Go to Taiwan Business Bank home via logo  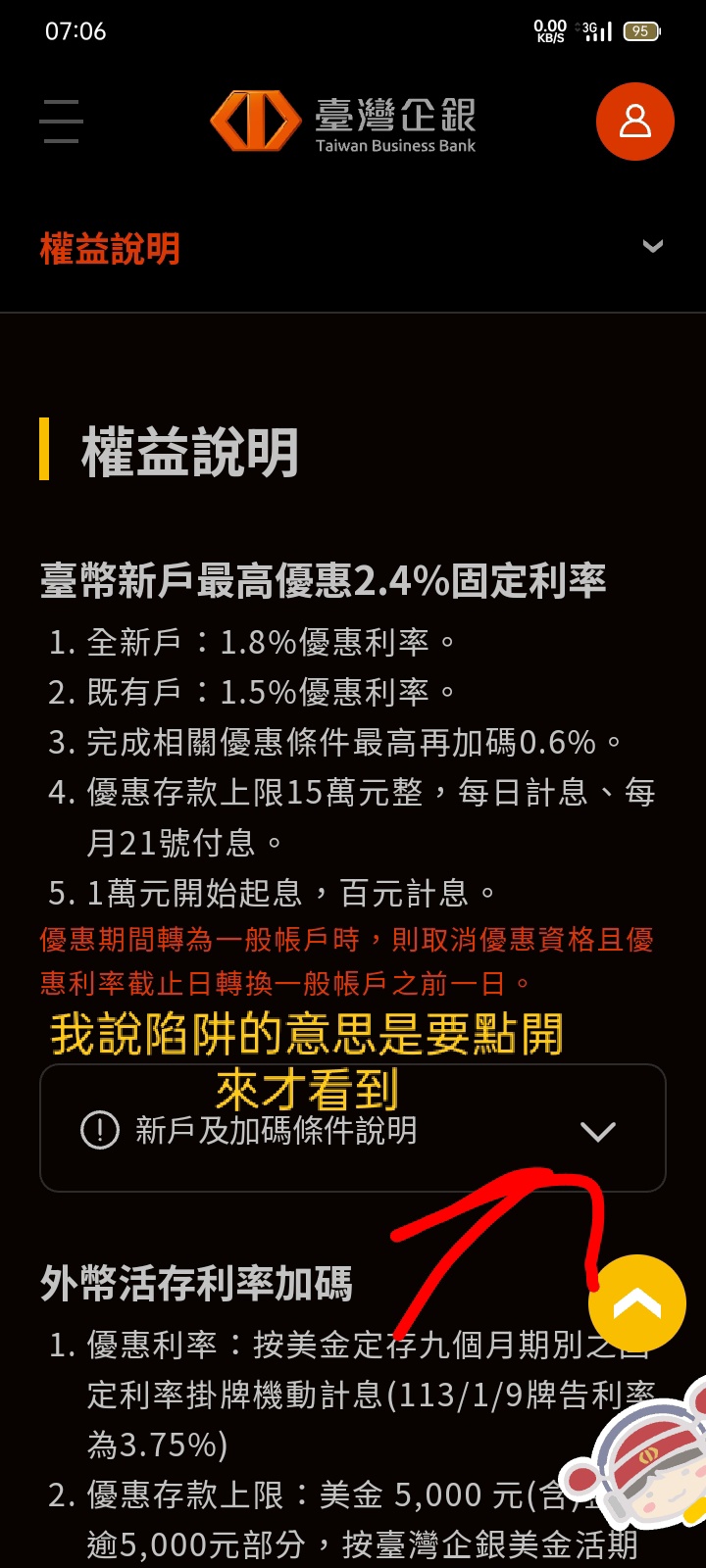tap(343, 122)
